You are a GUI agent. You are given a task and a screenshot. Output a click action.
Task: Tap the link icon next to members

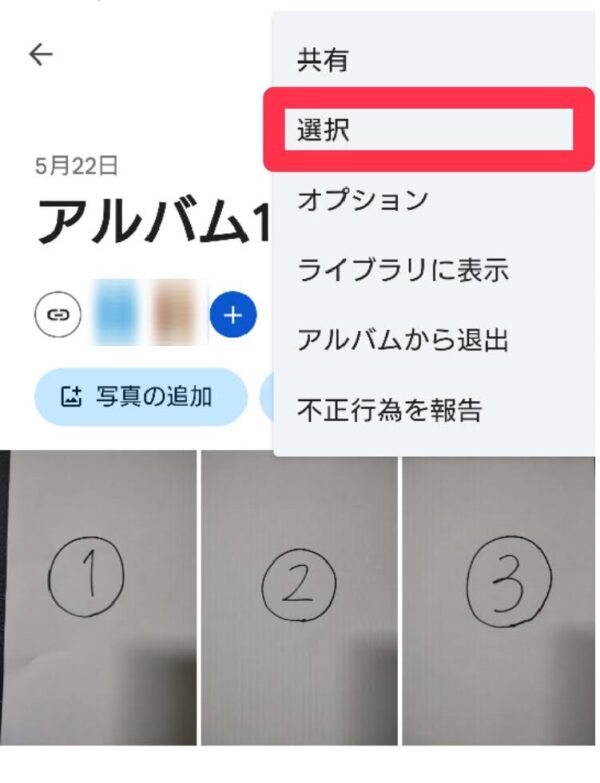[x=58, y=315]
